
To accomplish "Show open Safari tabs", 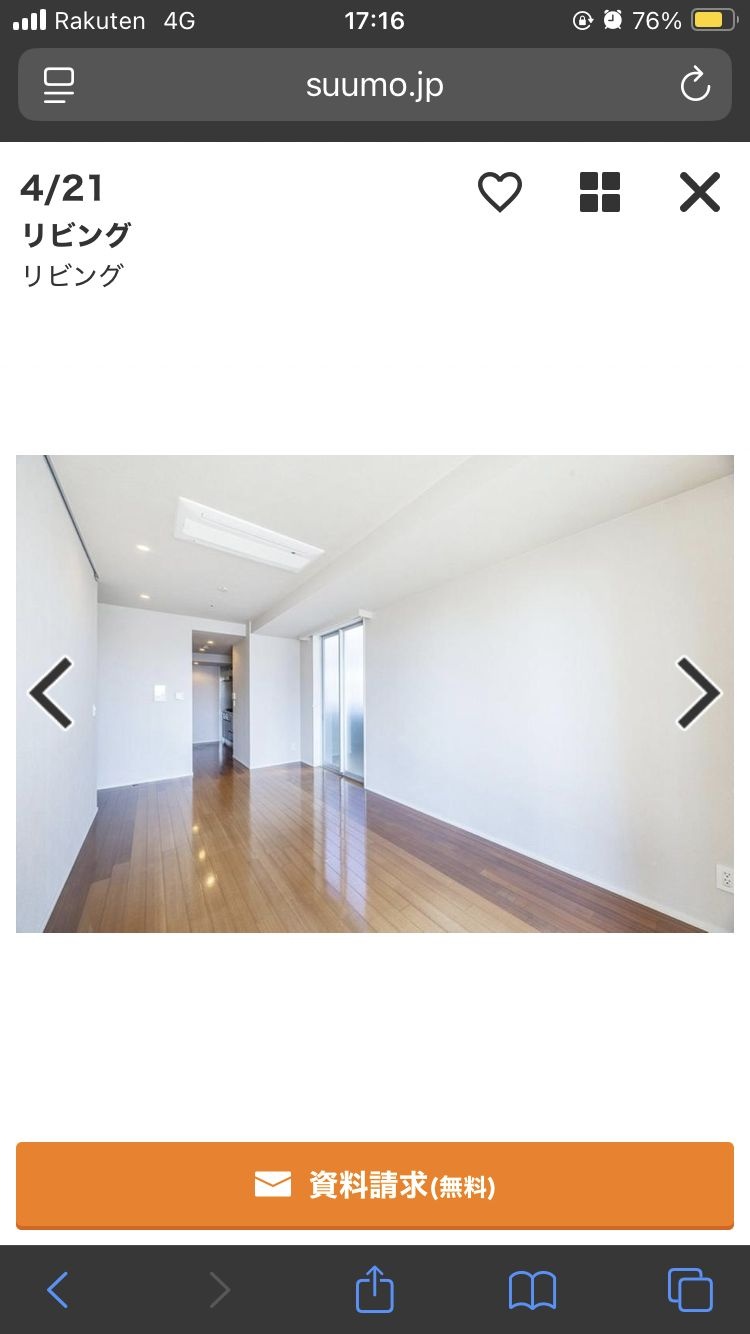I will coord(690,1290).
